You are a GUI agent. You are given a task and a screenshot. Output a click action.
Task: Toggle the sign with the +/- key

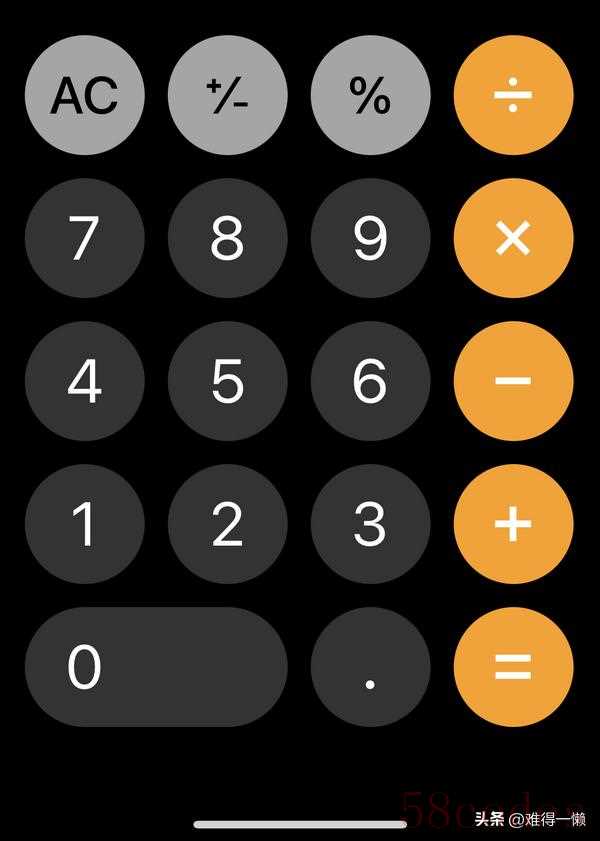(x=228, y=96)
